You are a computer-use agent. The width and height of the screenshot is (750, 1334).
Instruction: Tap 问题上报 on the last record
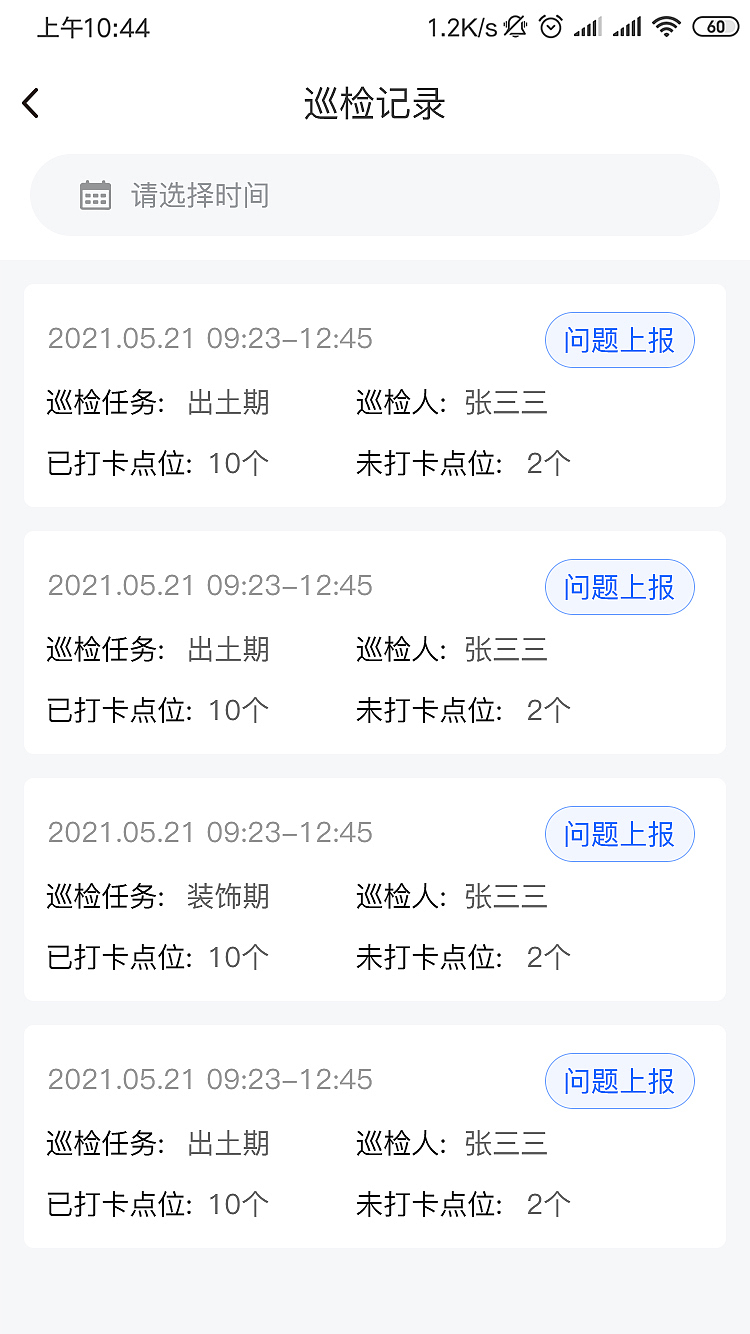click(x=619, y=1081)
